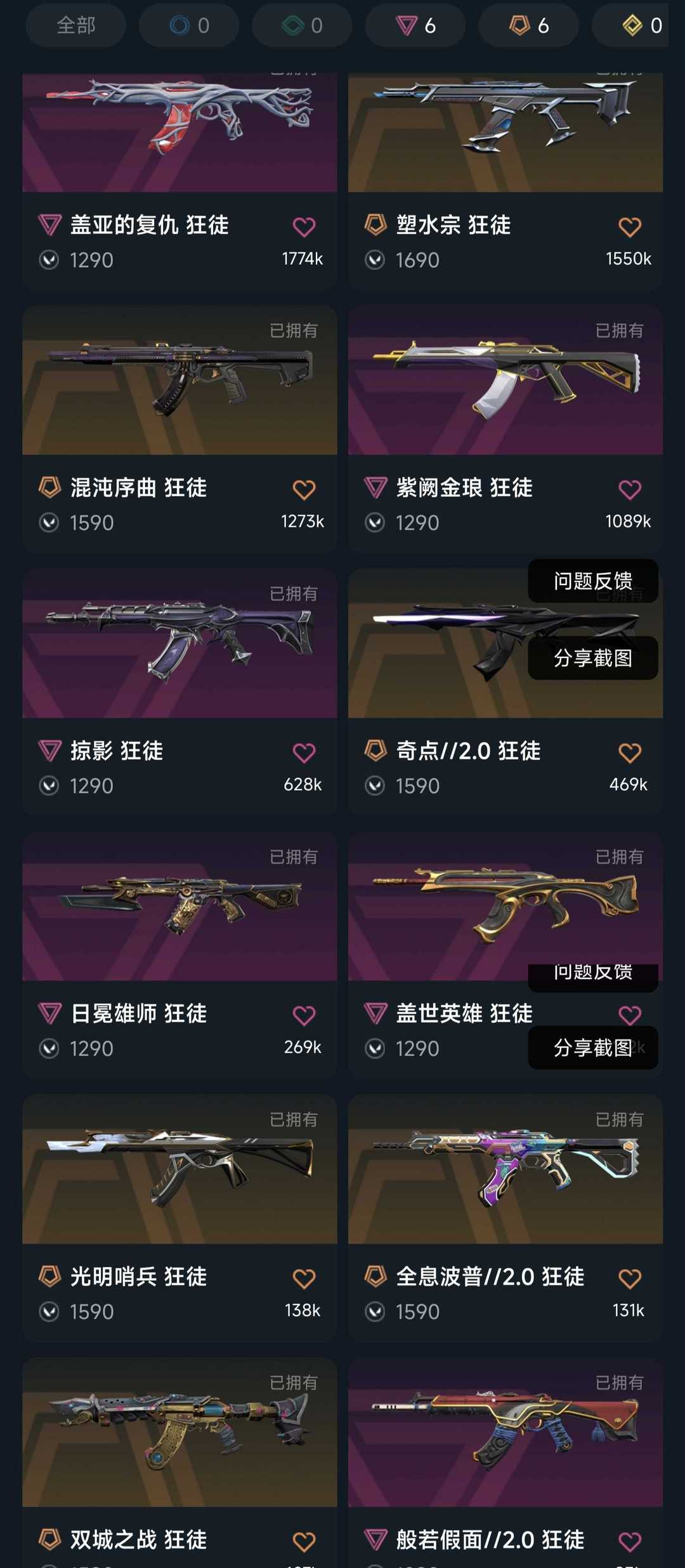View the 光明哨兵 狂徒 skin card
Image resolution: width=685 pixels, height=1568 pixels.
tap(179, 1218)
